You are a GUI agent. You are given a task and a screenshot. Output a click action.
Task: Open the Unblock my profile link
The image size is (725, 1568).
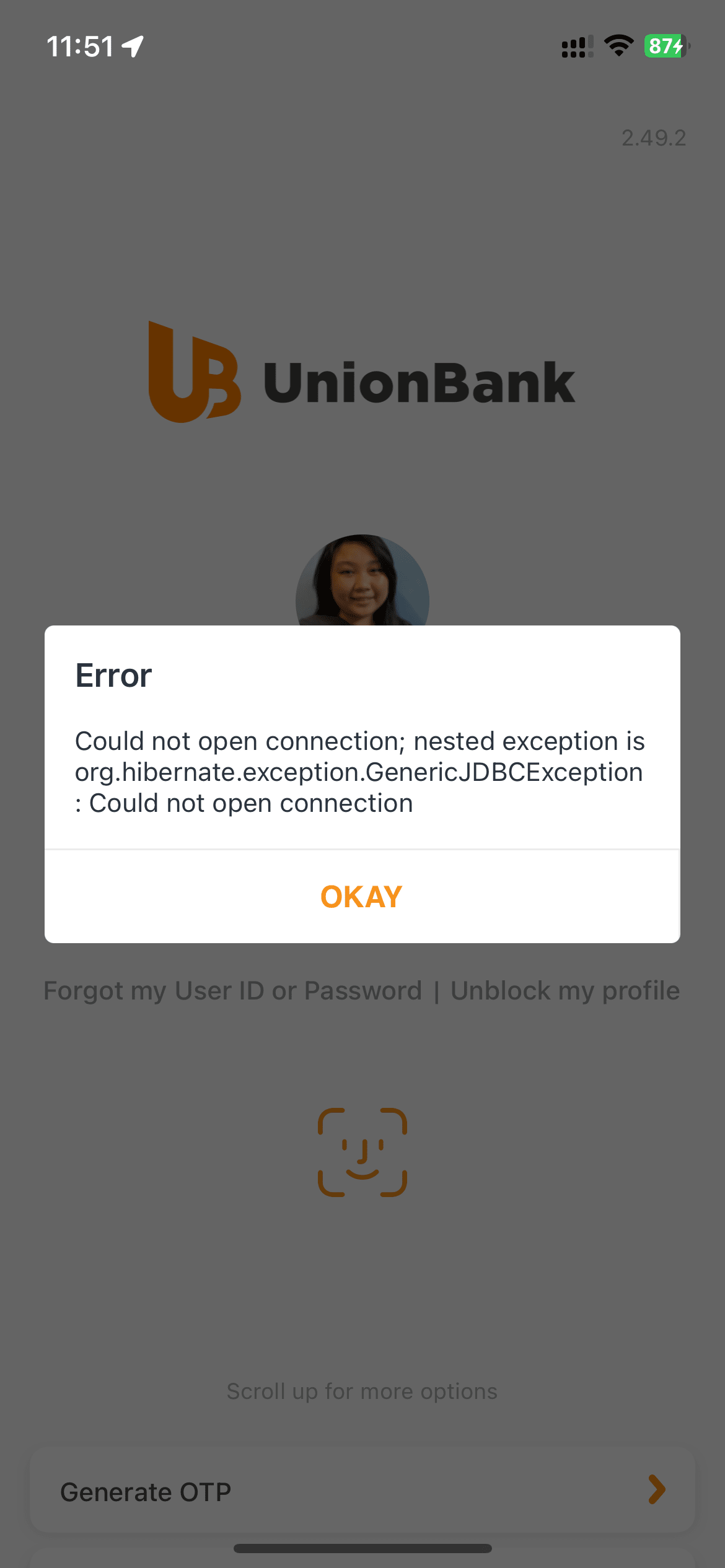565,991
